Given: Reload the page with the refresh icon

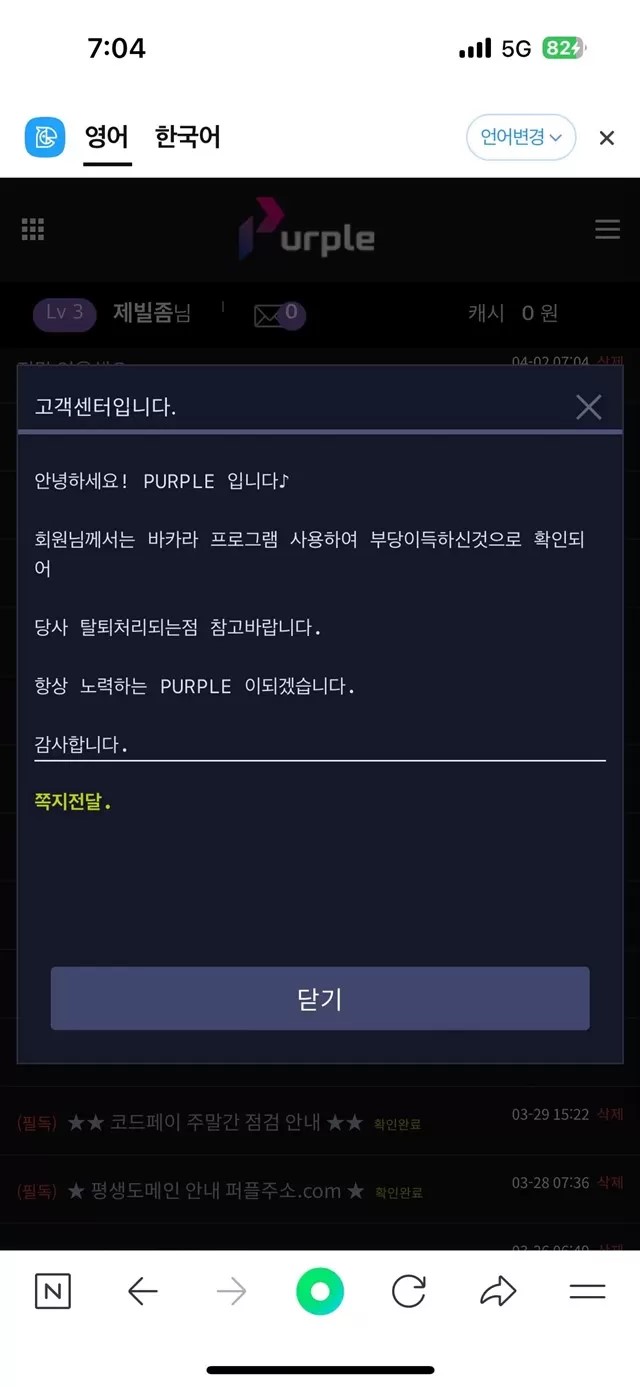Looking at the screenshot, I should (x=408, y=1291).
